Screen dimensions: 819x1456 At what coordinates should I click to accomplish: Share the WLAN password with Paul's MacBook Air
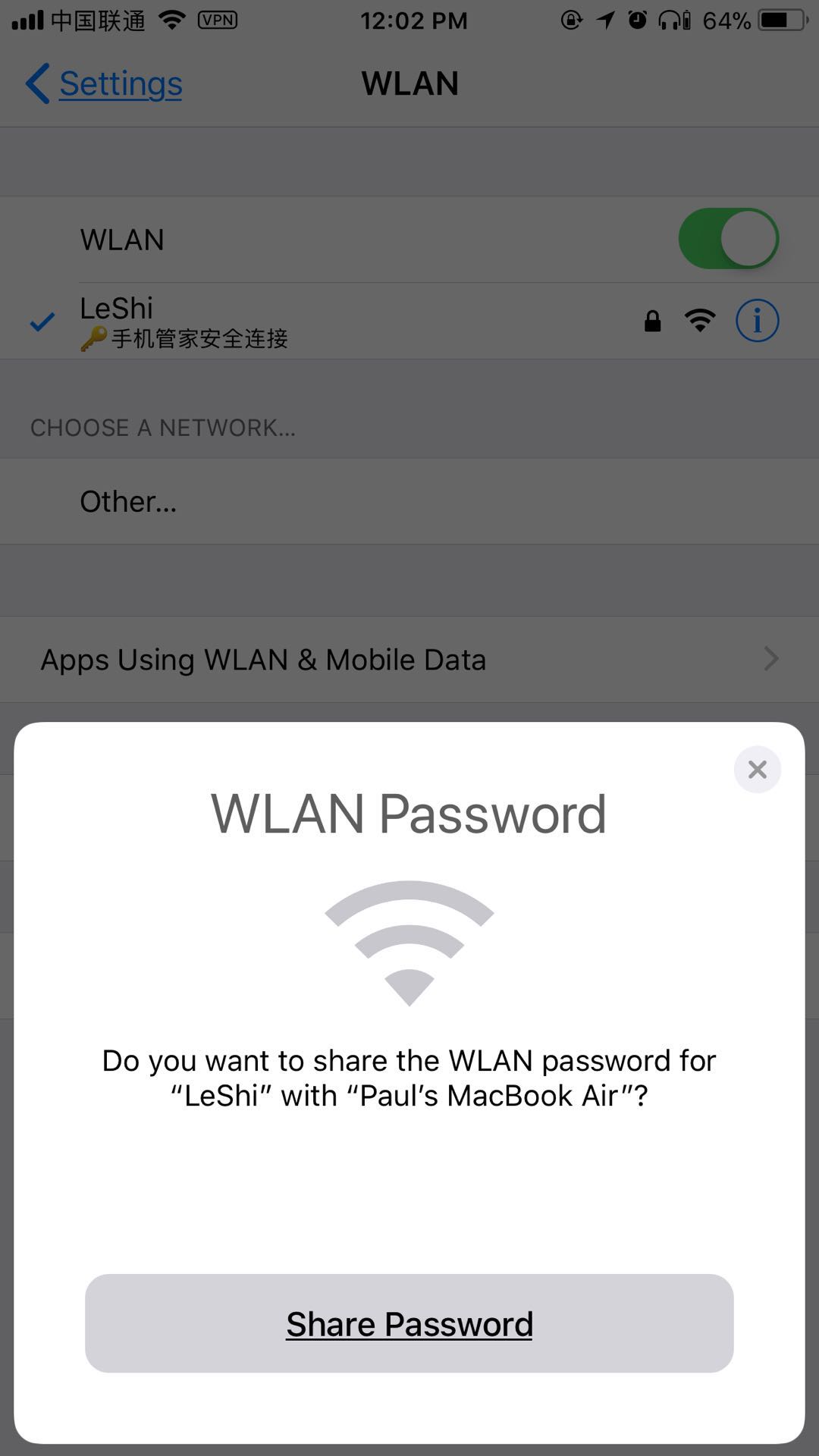pyautogui.click(x=409, y=1323)
